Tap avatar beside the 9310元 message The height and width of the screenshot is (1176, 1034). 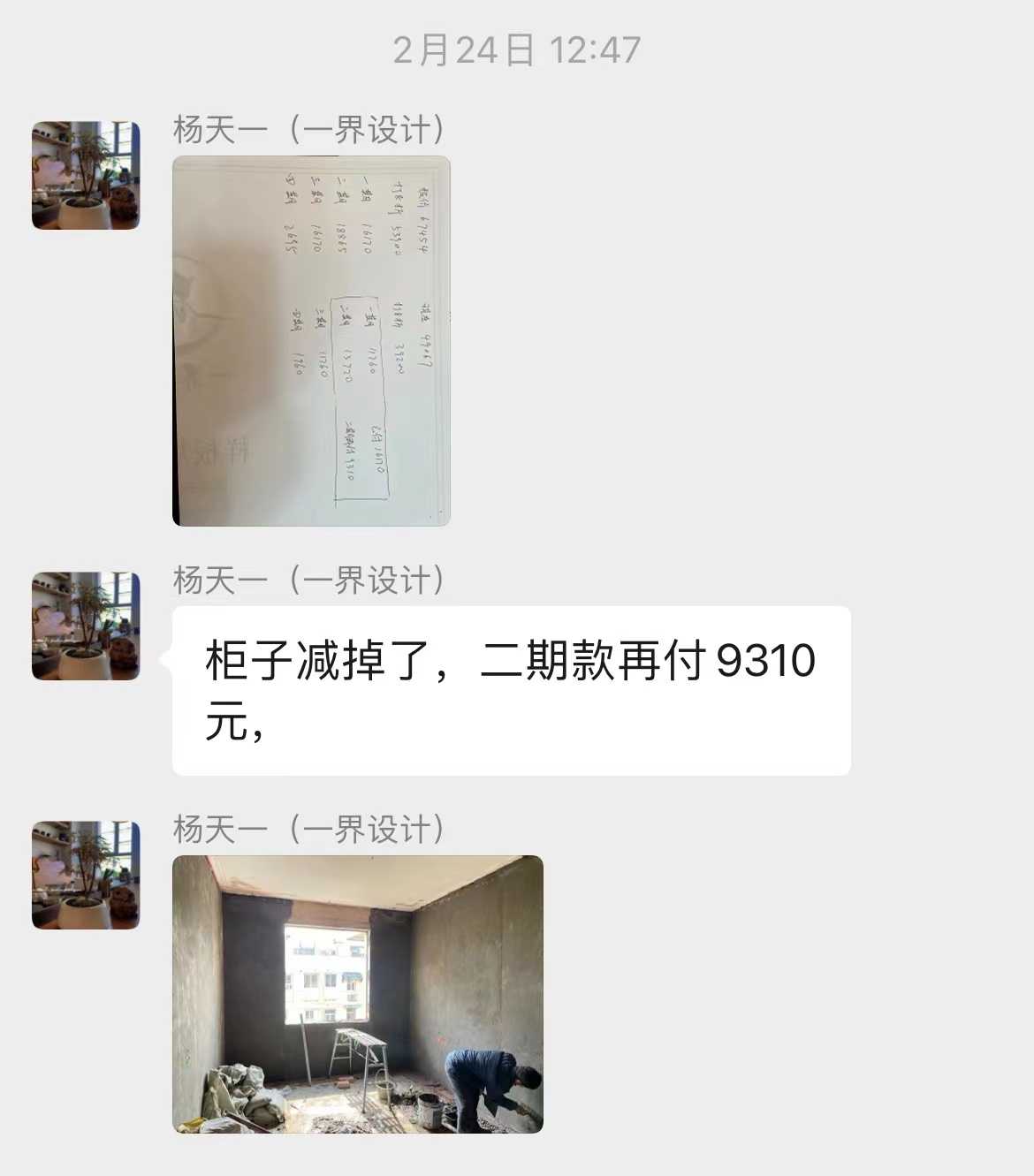(86, 626)
